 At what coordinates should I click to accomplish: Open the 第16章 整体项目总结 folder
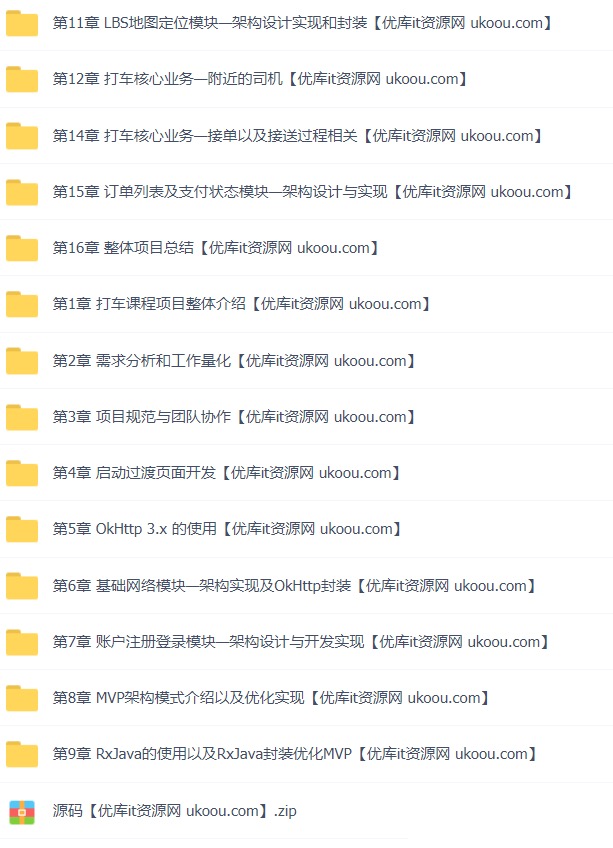tap(215, 248)
